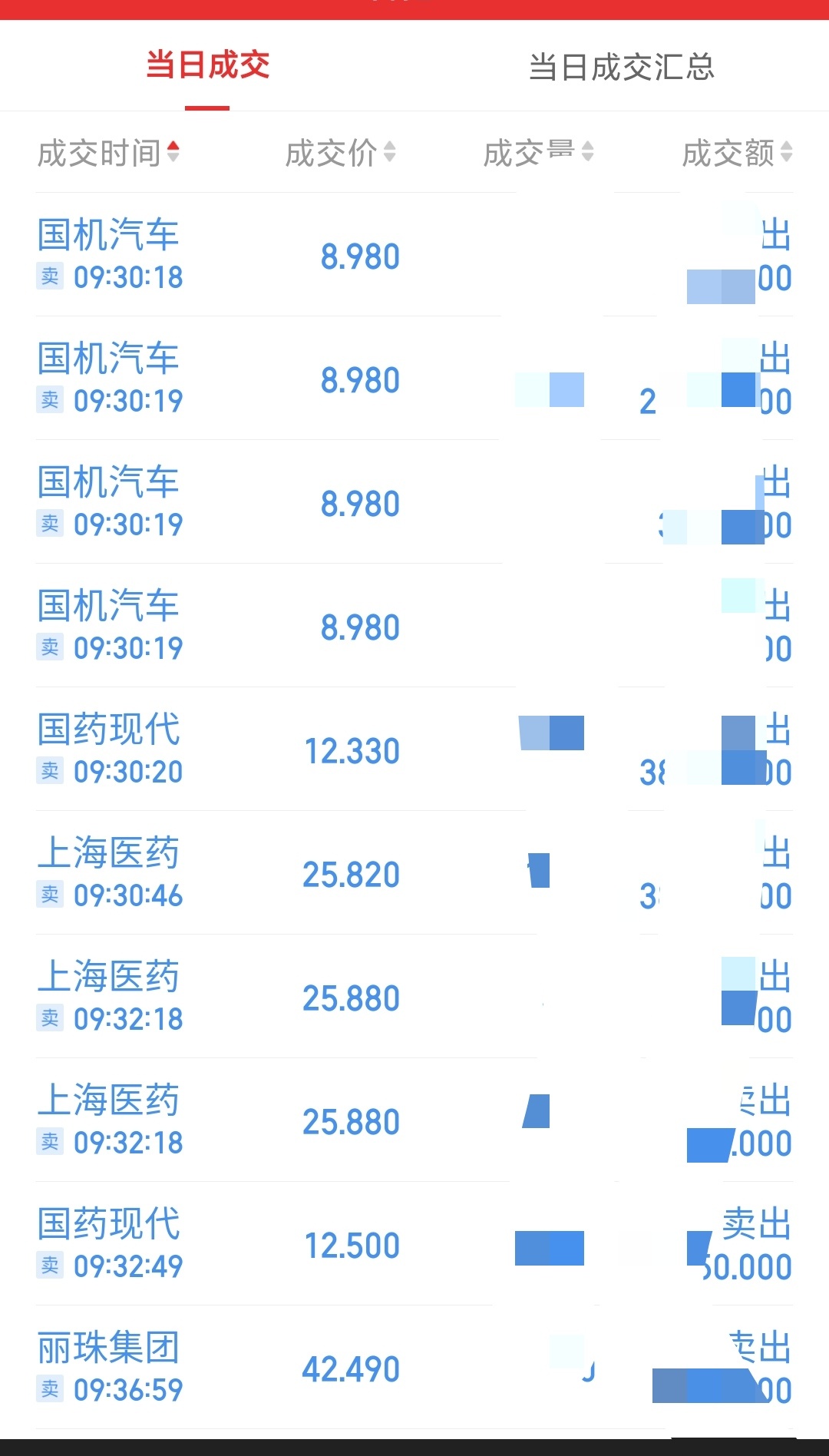The width and height of the screenshot is (829, 1456).
Task: Select the 当日成交 tab
Action: click(207, 65)
